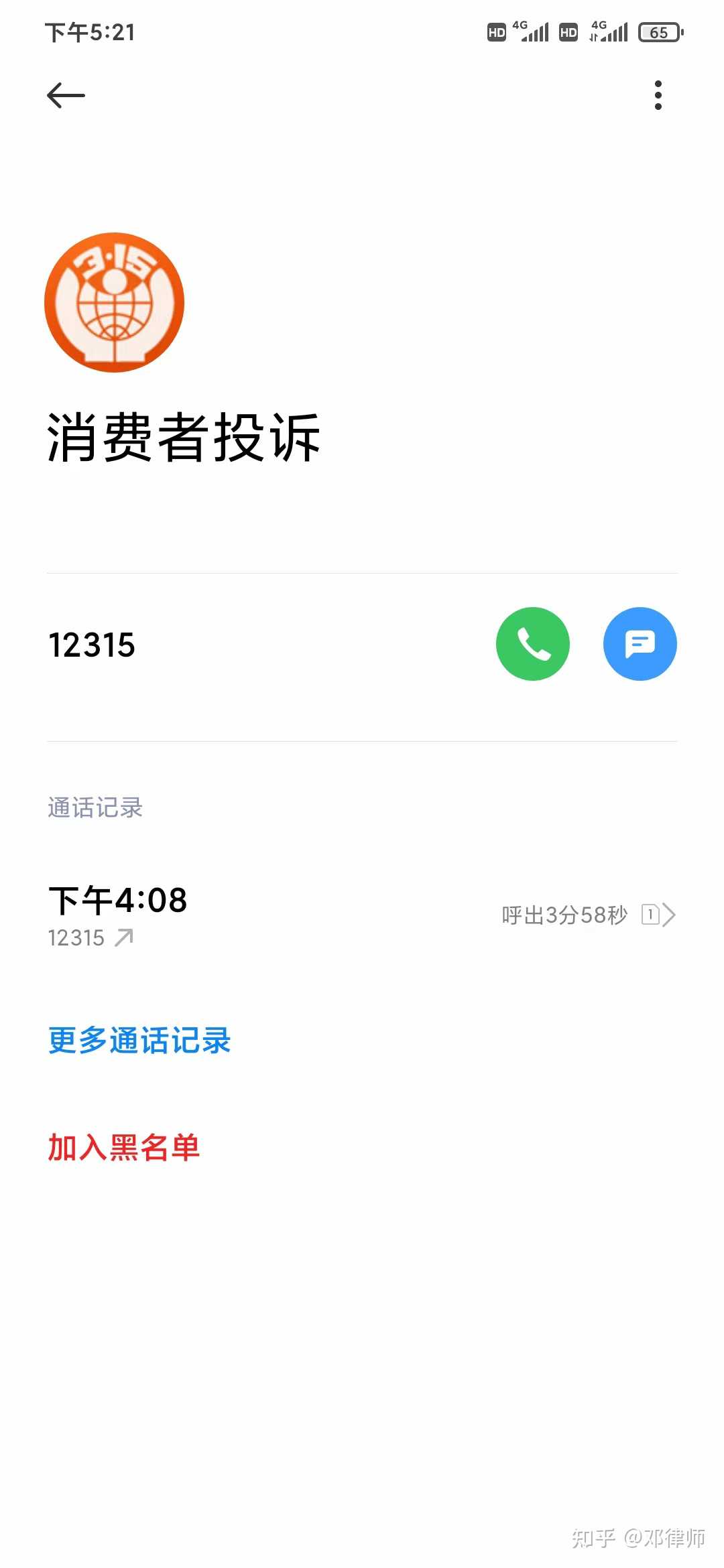Image resolution: width=724 pixels, height=1568 pixels.
Task: Open the three-dot overflow menu
Action: click(x=658, y=94)
